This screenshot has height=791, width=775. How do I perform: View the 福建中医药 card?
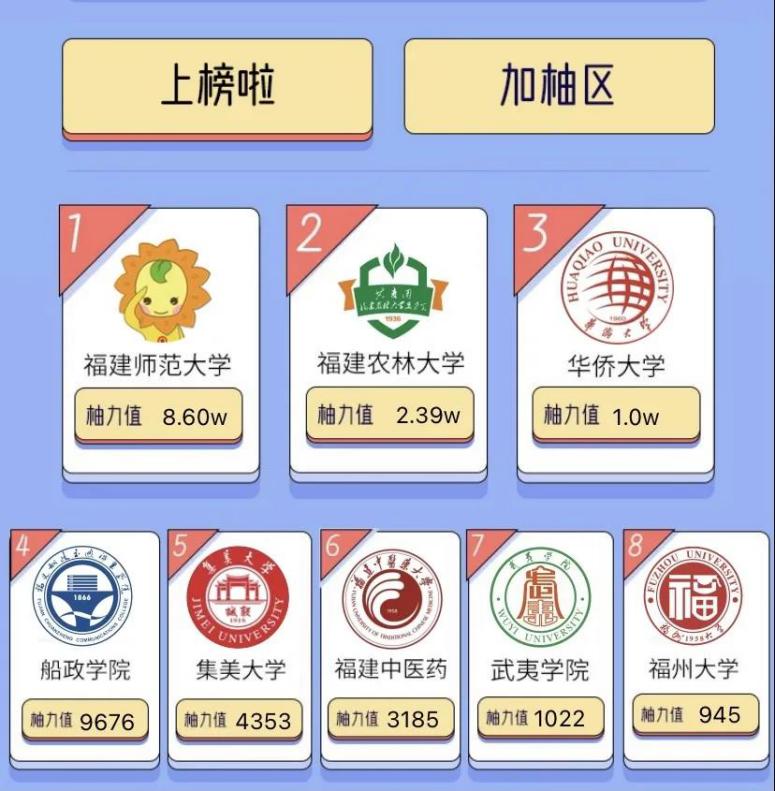390,645
